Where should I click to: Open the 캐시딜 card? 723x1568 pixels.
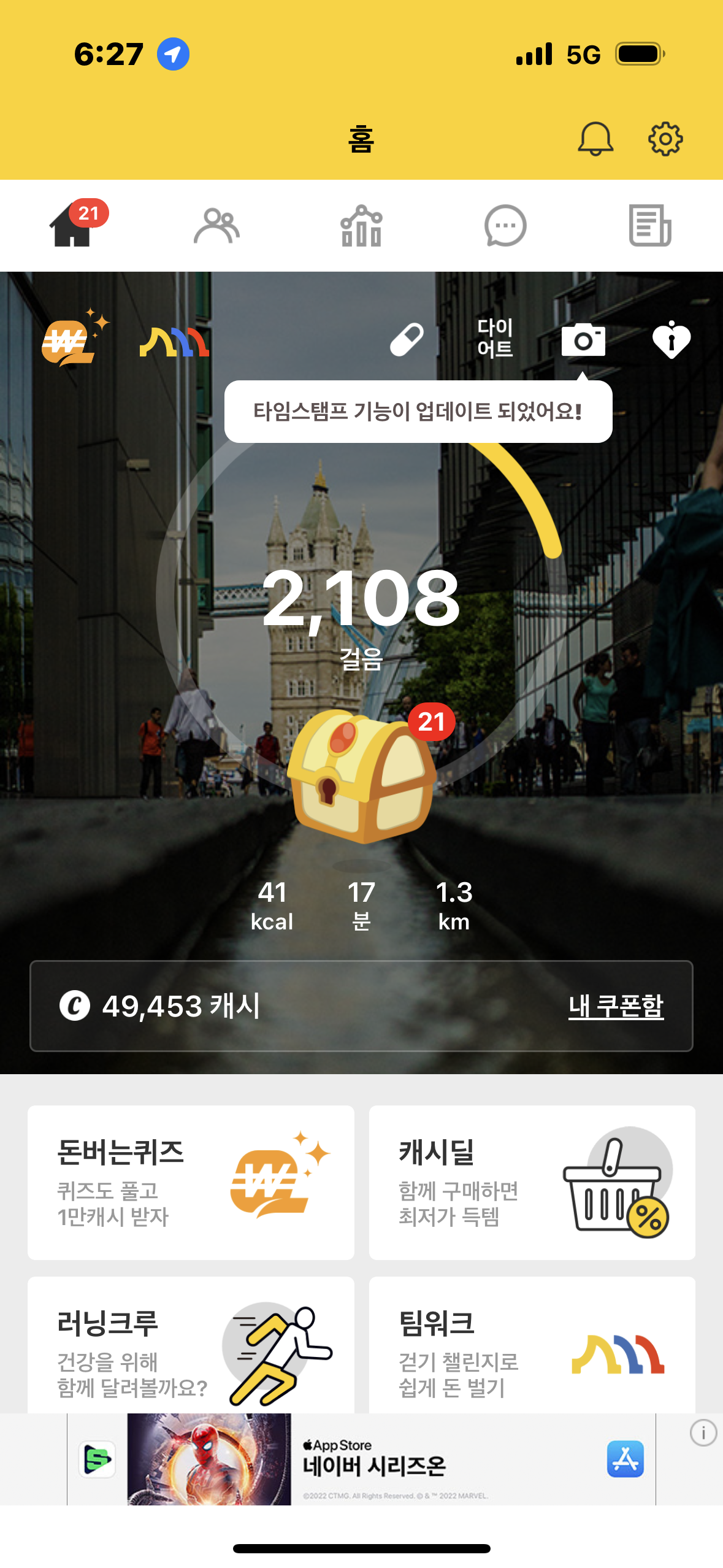pyautogui.click(x=532, y=1182)
